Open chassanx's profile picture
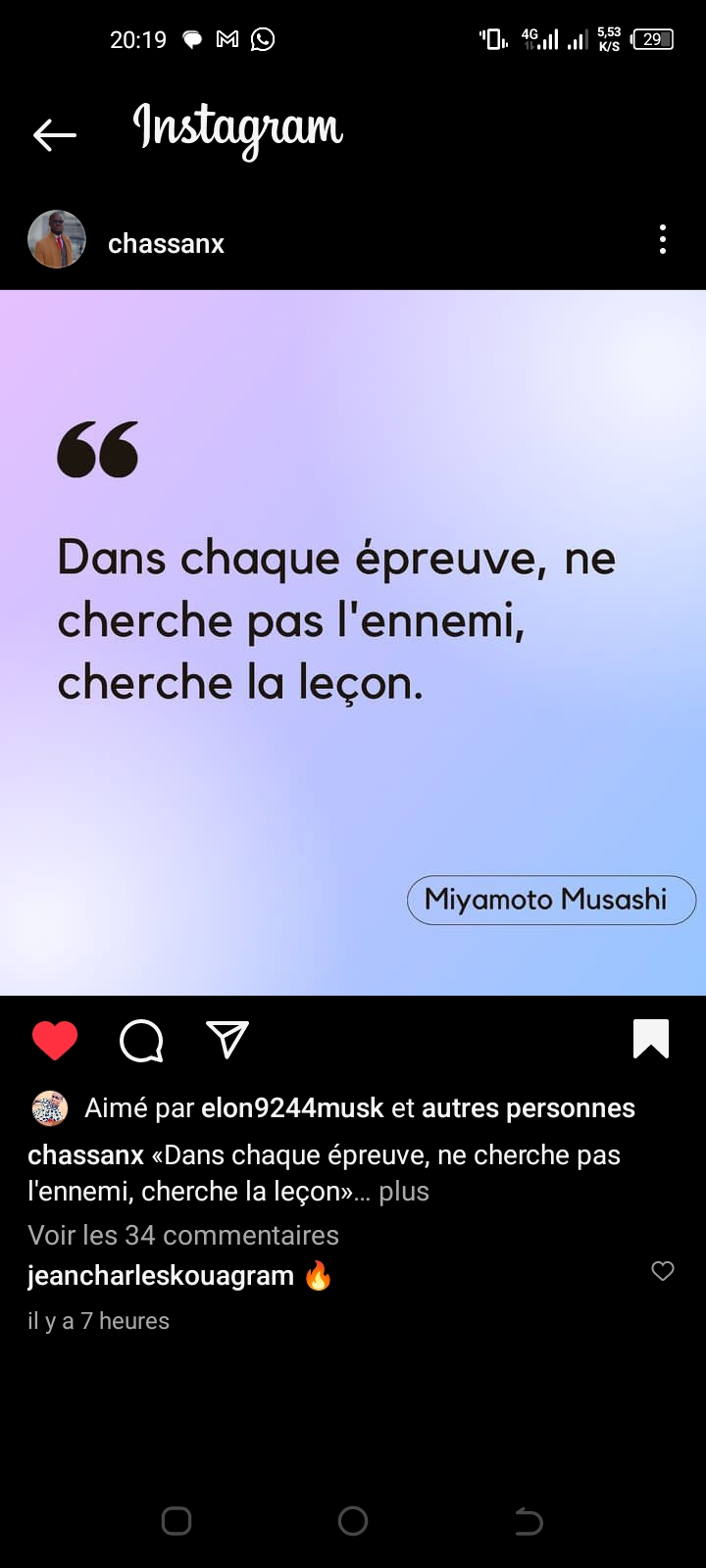The height and width of the screenshot is (1568, 706). point(57,240)
